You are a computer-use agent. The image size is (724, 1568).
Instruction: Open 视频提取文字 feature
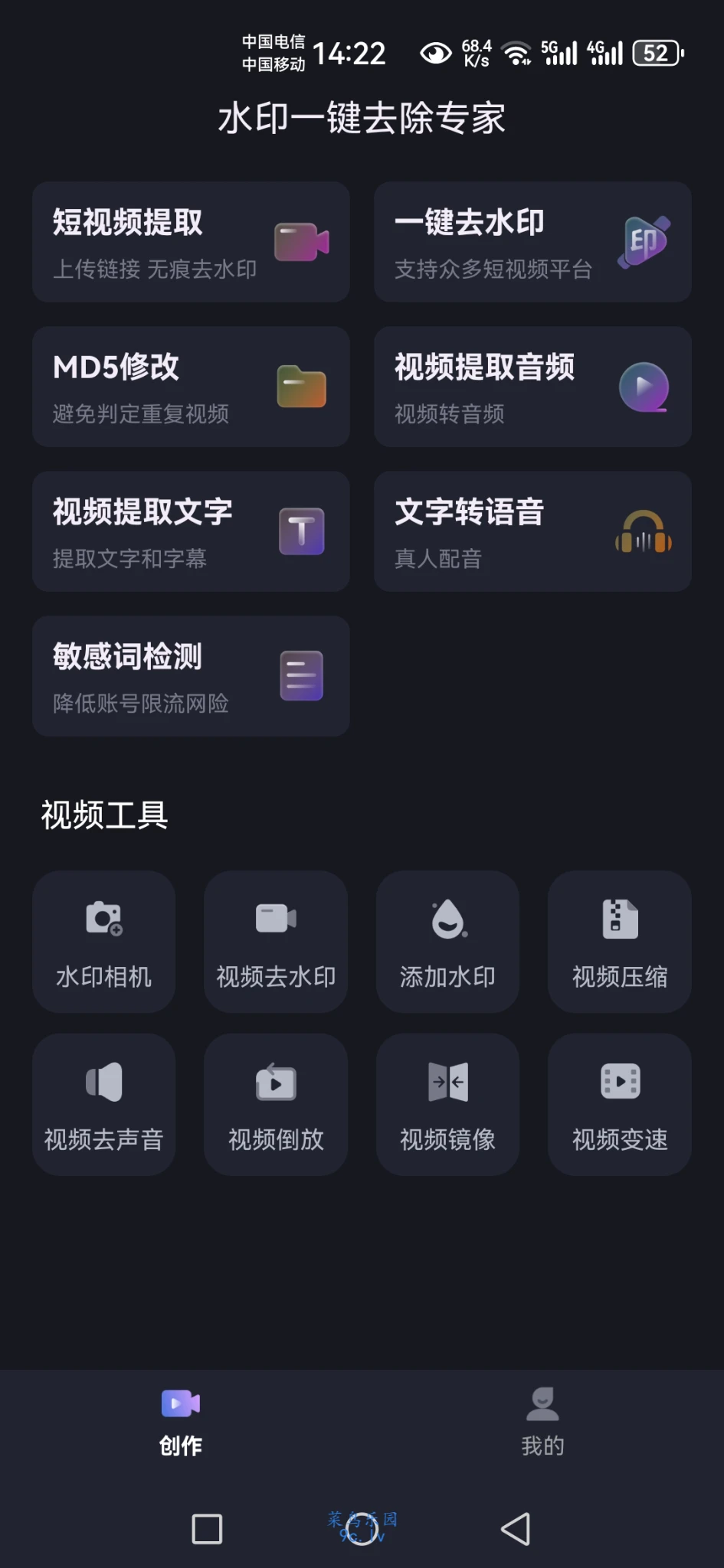coord(191,531)
